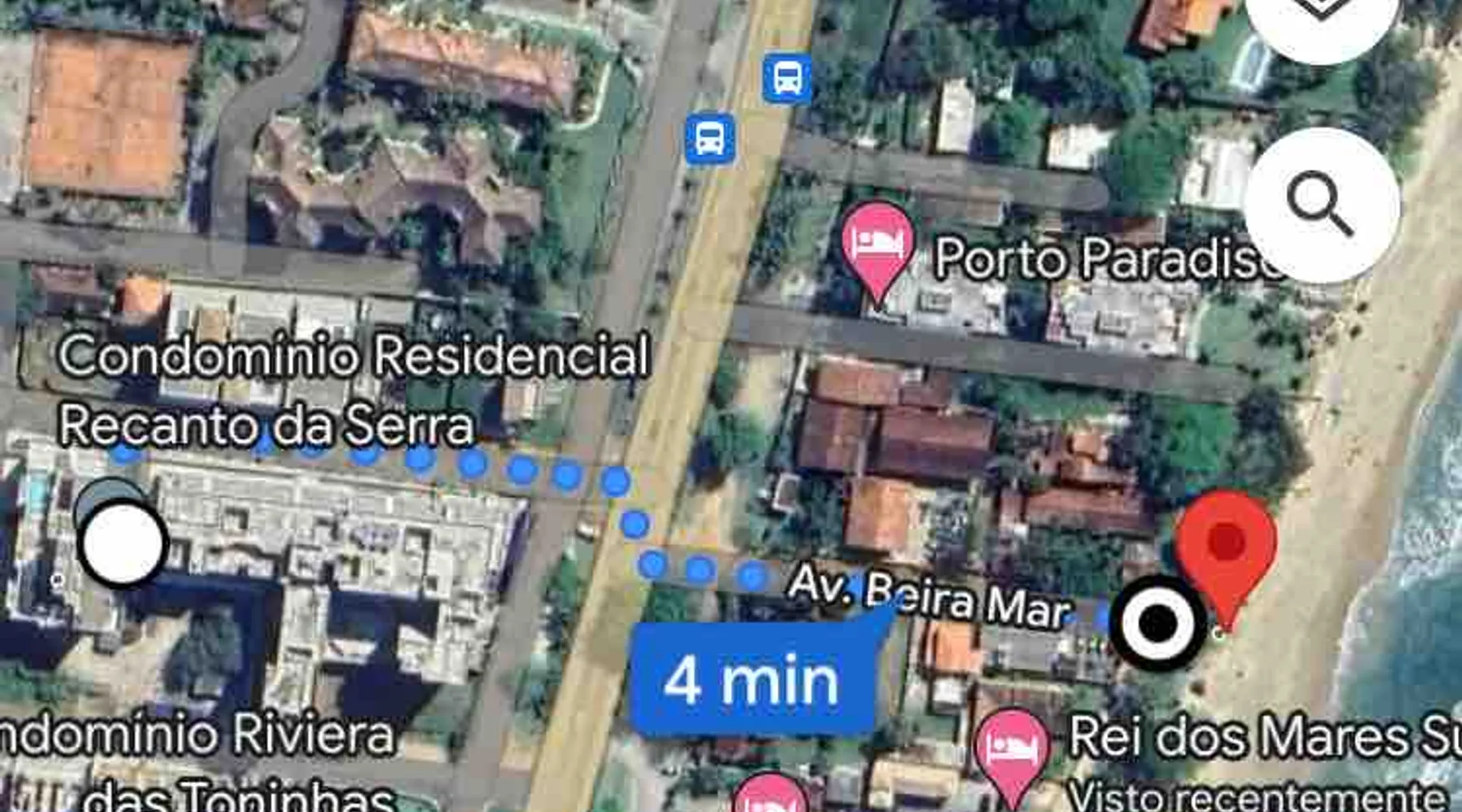The height and width of the screenshot is (812, 1462).
Task: Tap the red destination marker
Action: coord(1226,544)
